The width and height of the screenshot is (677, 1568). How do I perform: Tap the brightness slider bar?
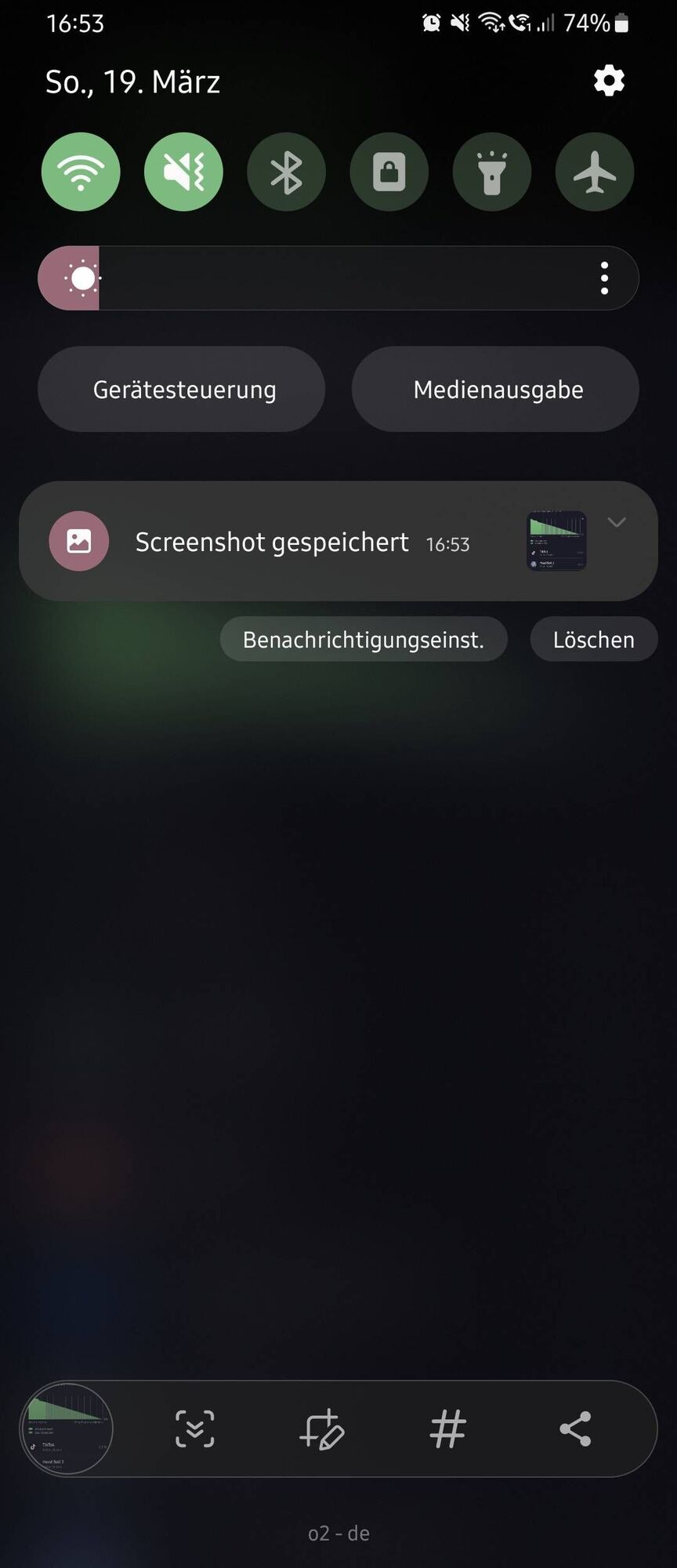click(x=337, y=278)
